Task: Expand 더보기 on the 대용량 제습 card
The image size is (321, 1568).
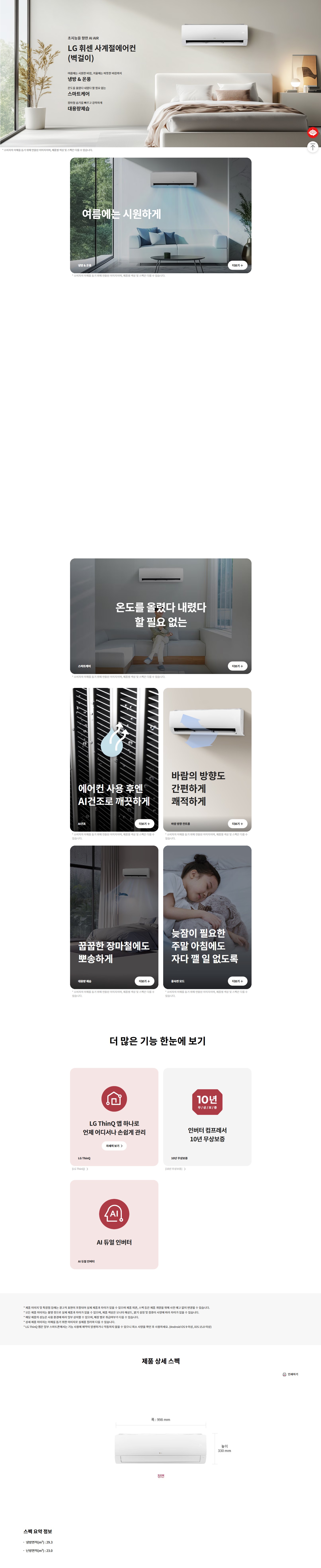Action: (144, 981)
